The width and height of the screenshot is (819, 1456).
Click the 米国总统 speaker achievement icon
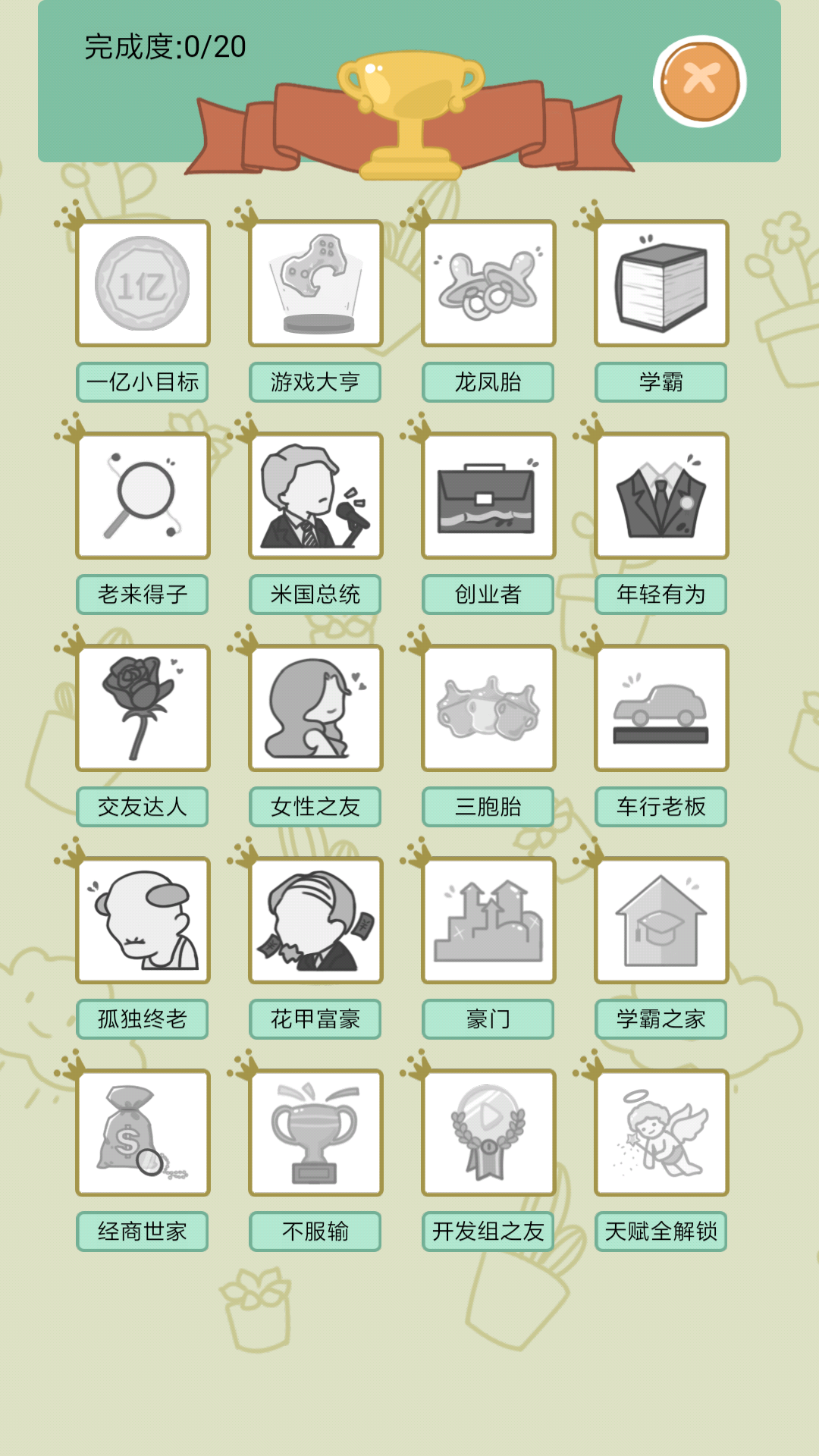click(315, 495)
